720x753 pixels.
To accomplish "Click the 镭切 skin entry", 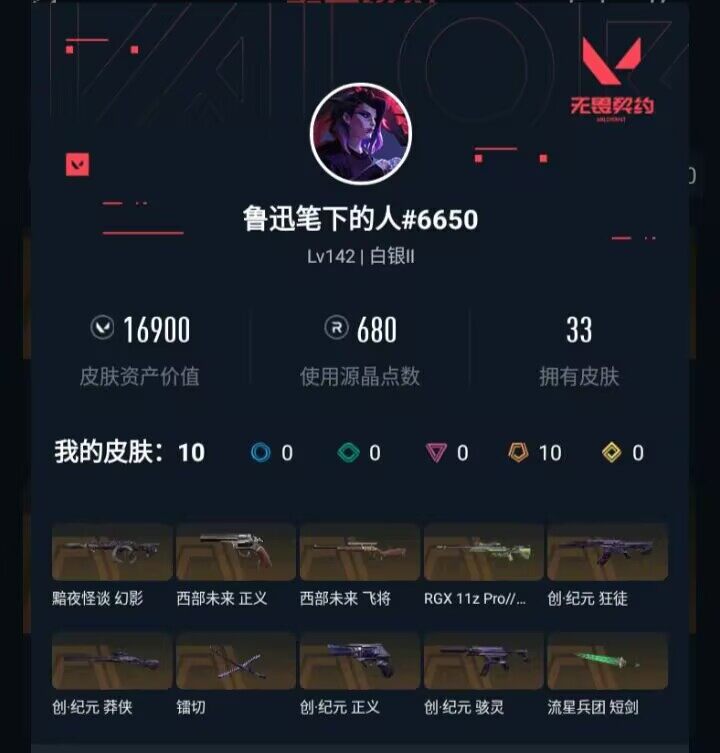I will [x=235, y=660].
